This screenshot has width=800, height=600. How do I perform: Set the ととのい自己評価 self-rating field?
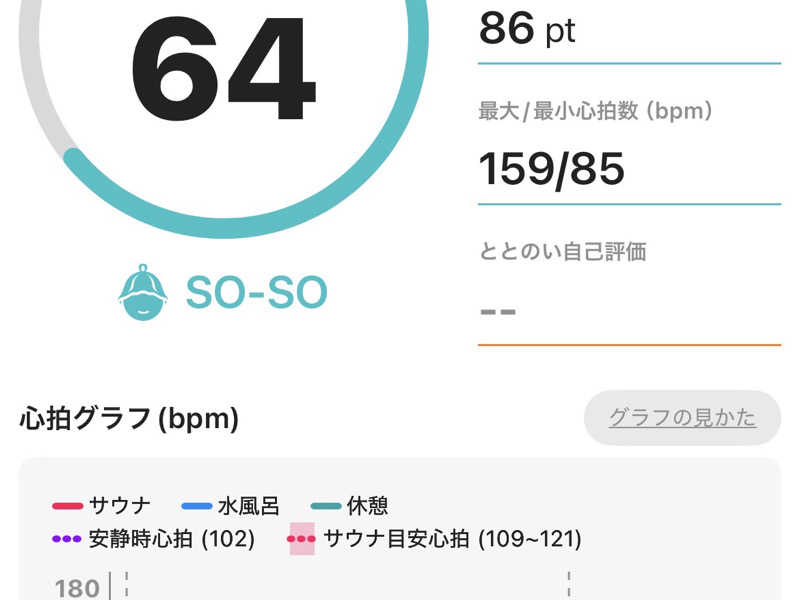click(629, 312)
